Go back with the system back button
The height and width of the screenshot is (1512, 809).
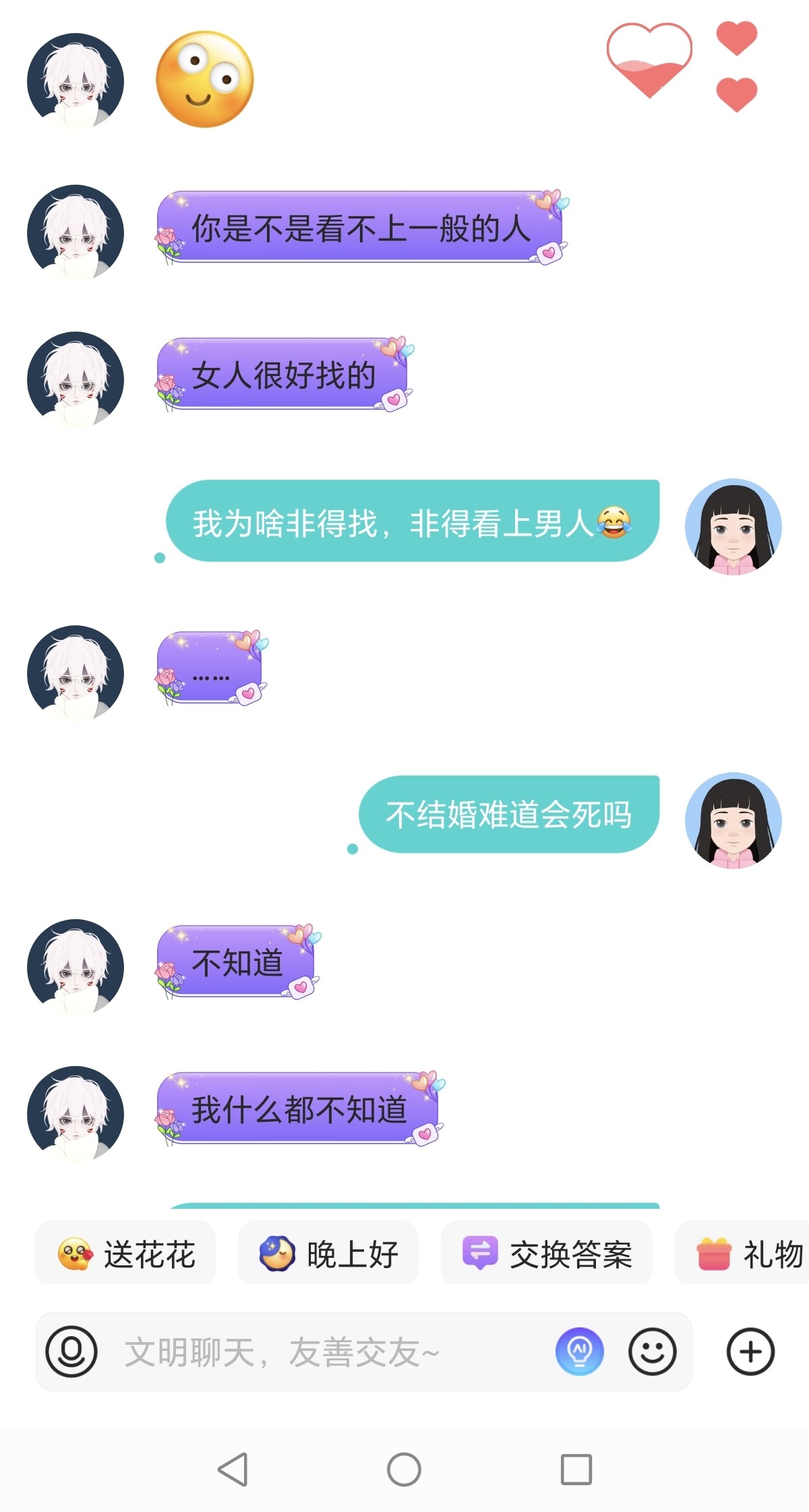(233, 1470)
